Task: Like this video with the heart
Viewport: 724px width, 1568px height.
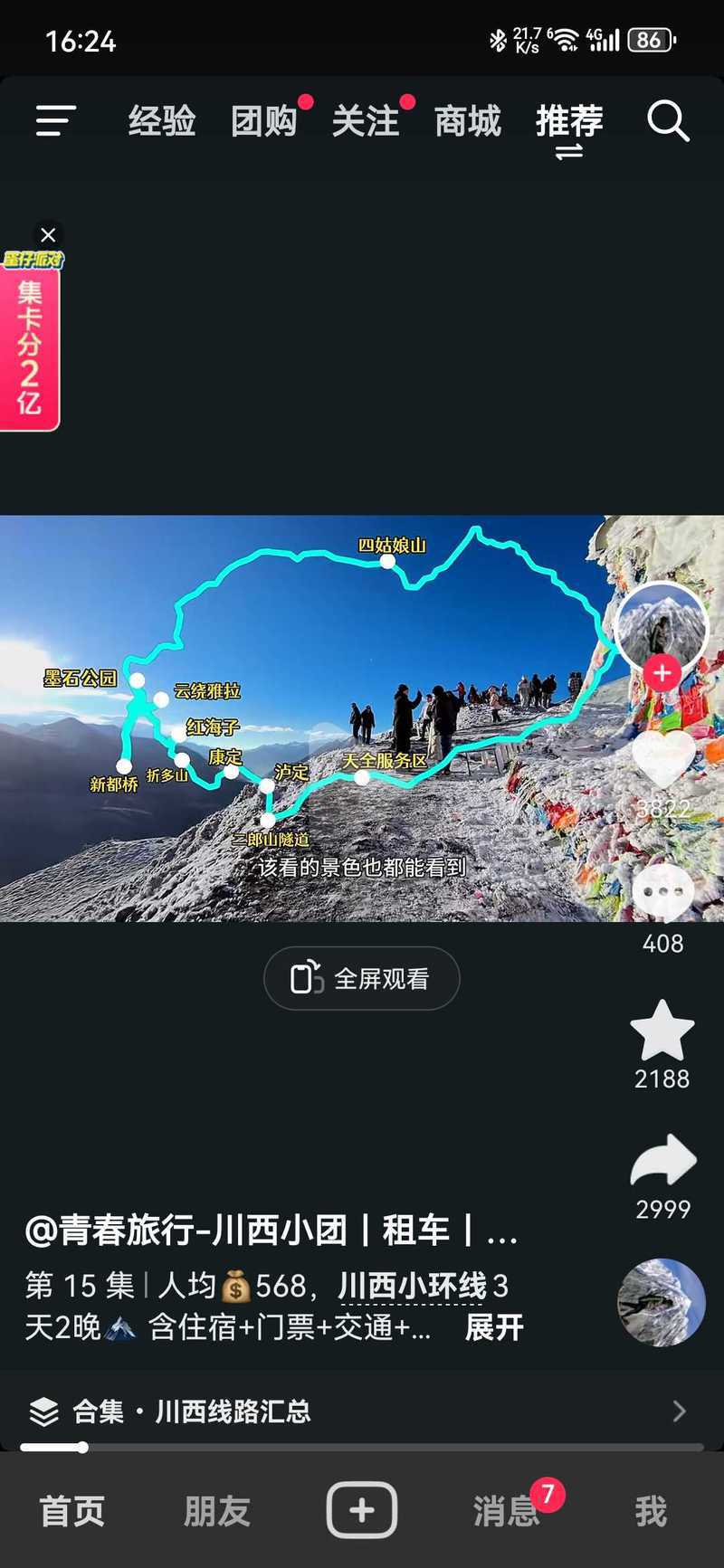Action: [x=662, y=757]
